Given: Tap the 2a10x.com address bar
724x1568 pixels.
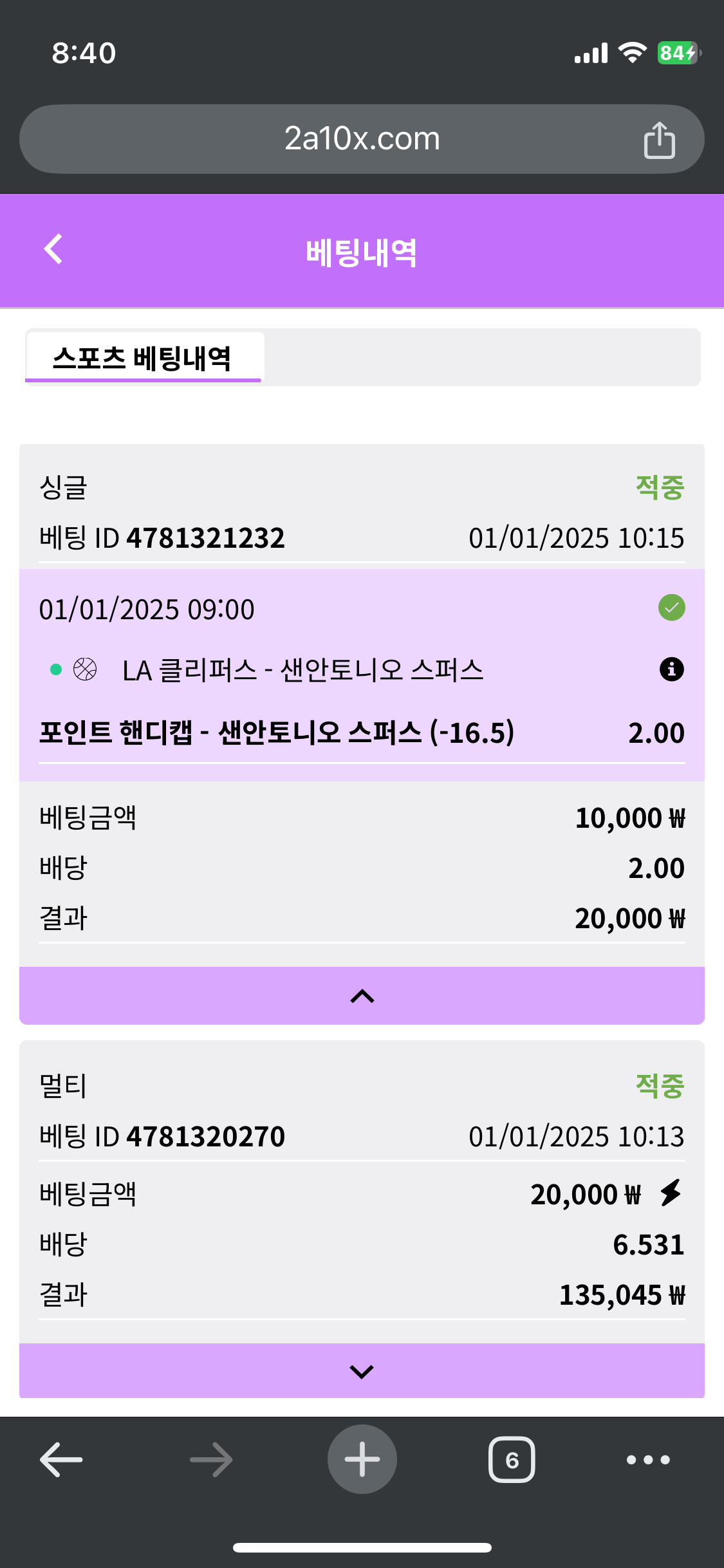Looking at the screenshot, I should click(362, 139).
